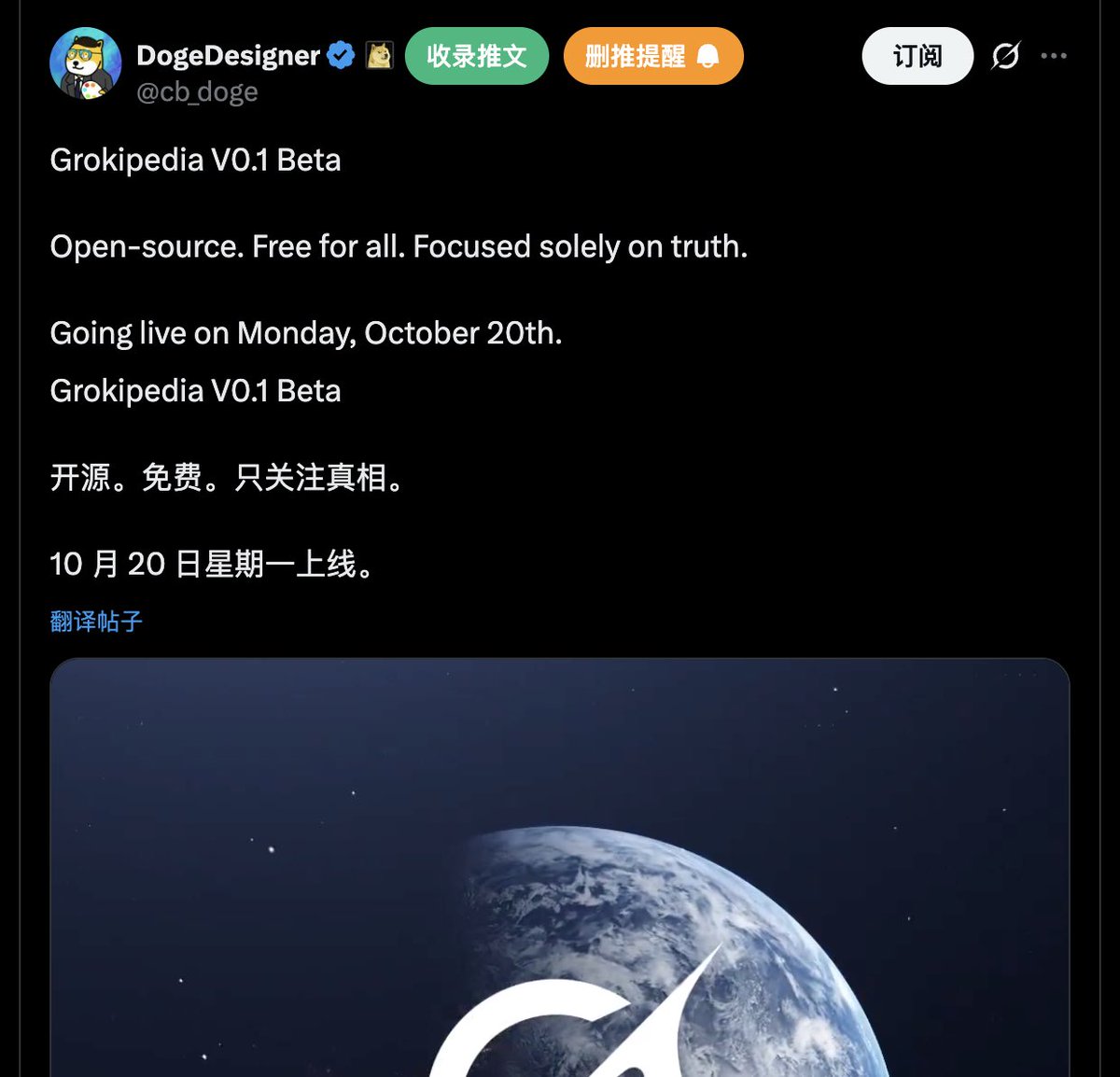This screenshot has width=1120, height=1077.
Task: Tap the 收录推文 green button
Action: [477, 56]
